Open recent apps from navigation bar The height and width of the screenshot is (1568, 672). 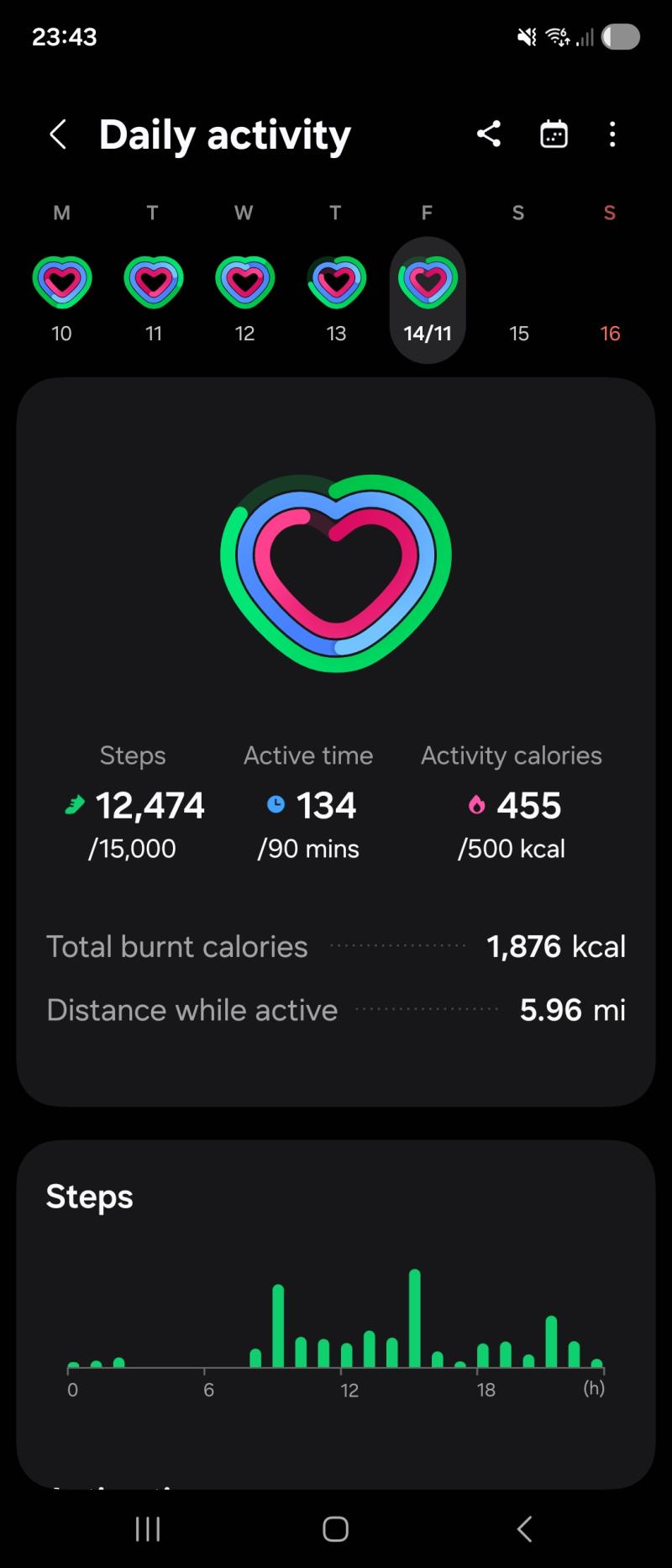(x=148, y=1529)
